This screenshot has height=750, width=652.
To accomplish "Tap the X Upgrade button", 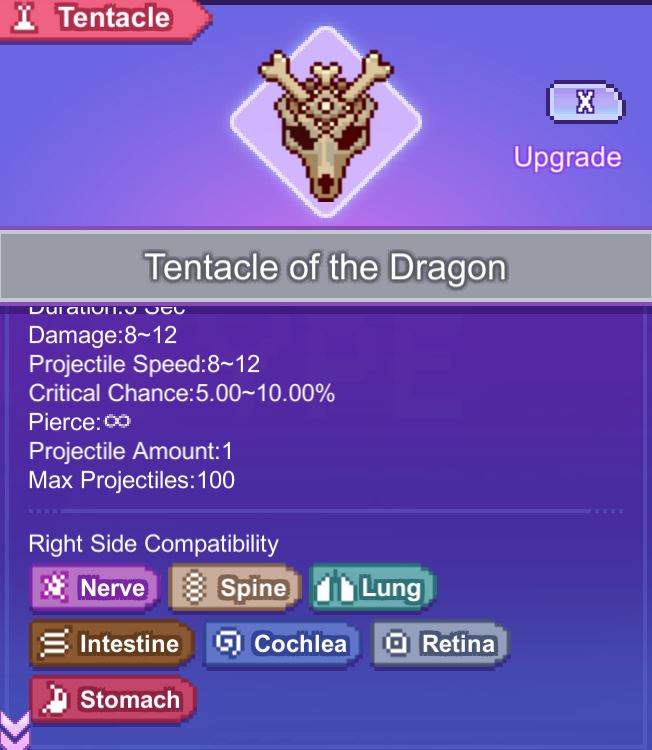I will [585, 103].
